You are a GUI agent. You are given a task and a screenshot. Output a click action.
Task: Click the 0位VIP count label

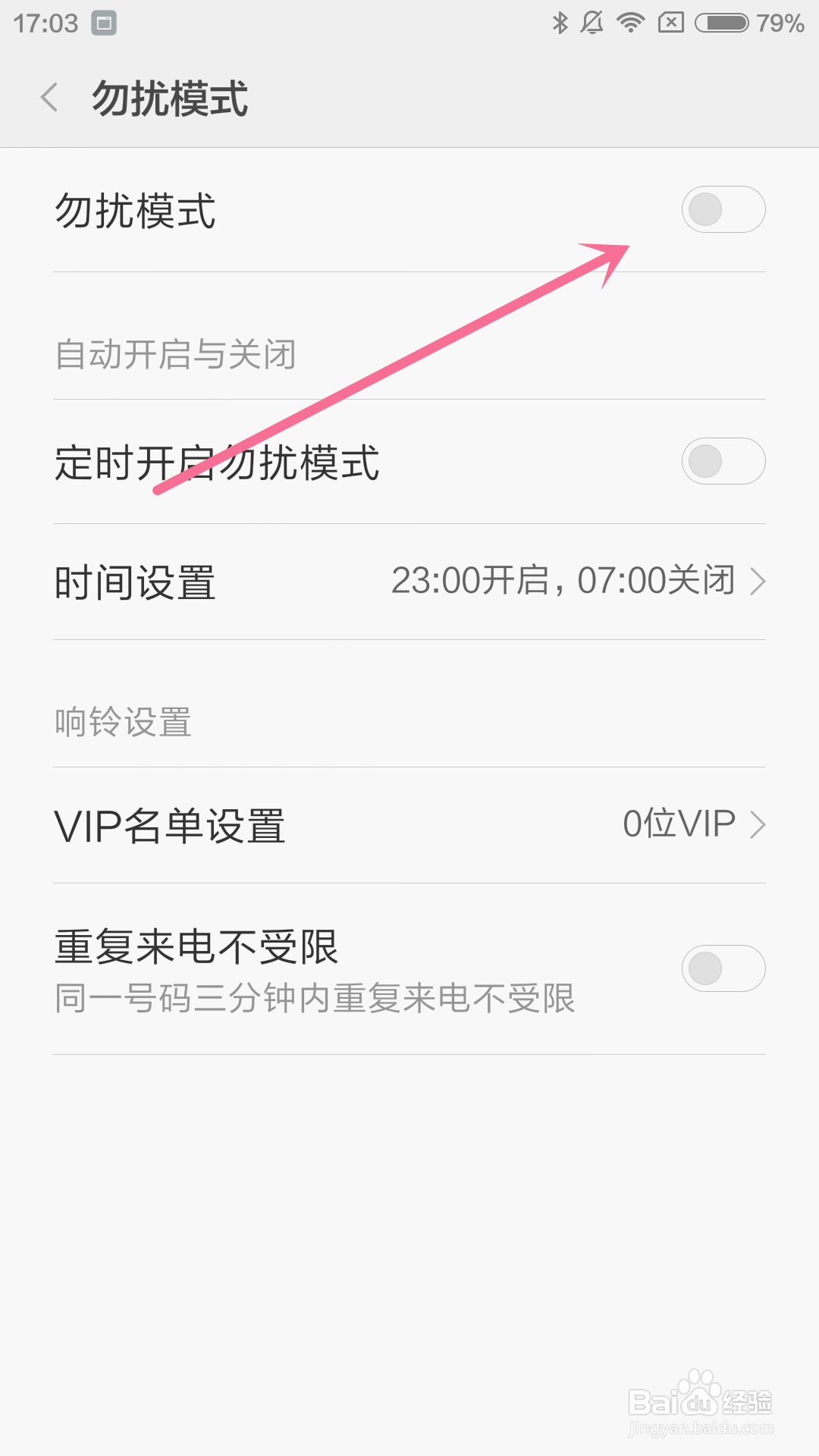click(x=677, y=824)
